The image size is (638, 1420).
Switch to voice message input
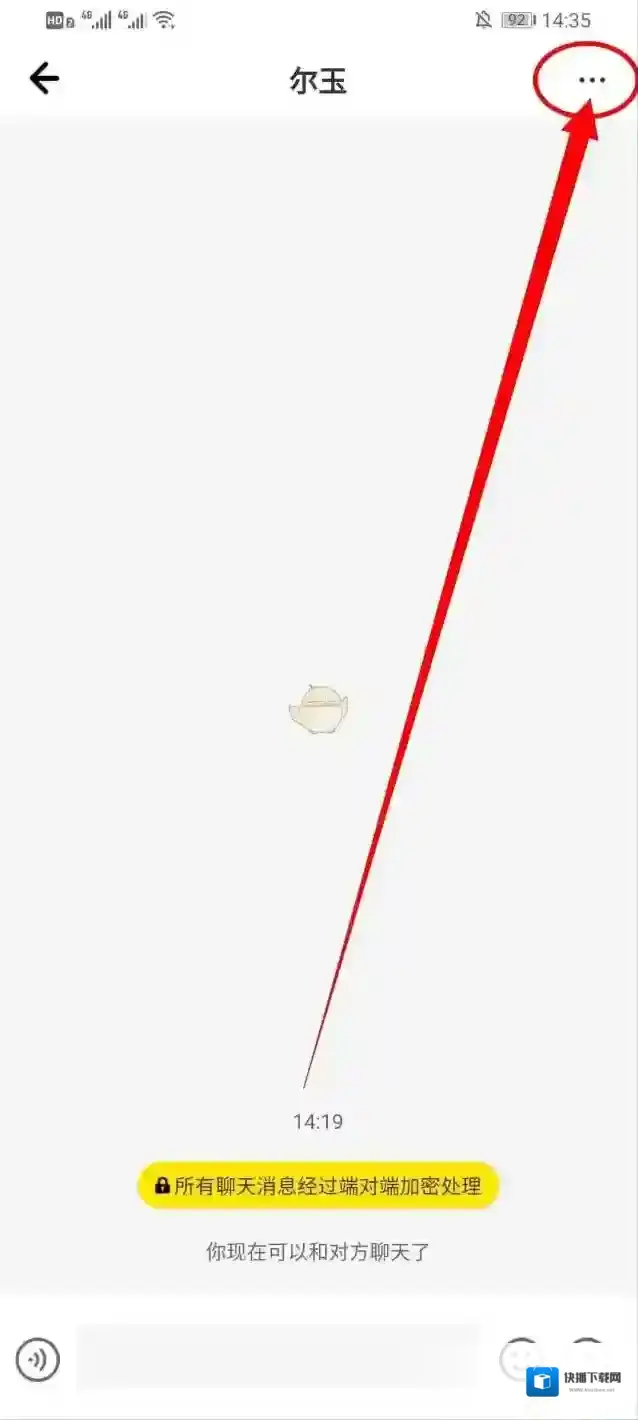[38, 1360]
